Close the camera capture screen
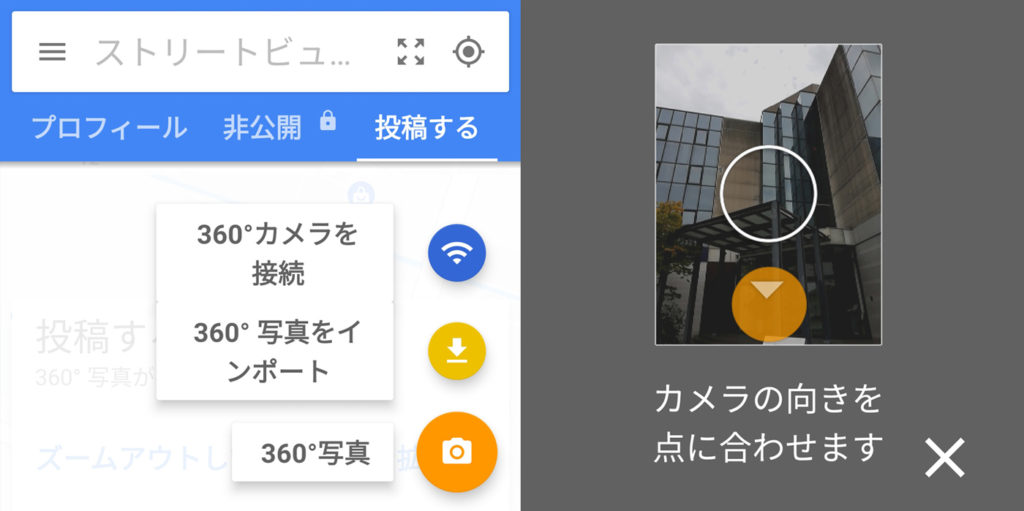Screen dimensions: 1024x511 click(x=944, y=457)
